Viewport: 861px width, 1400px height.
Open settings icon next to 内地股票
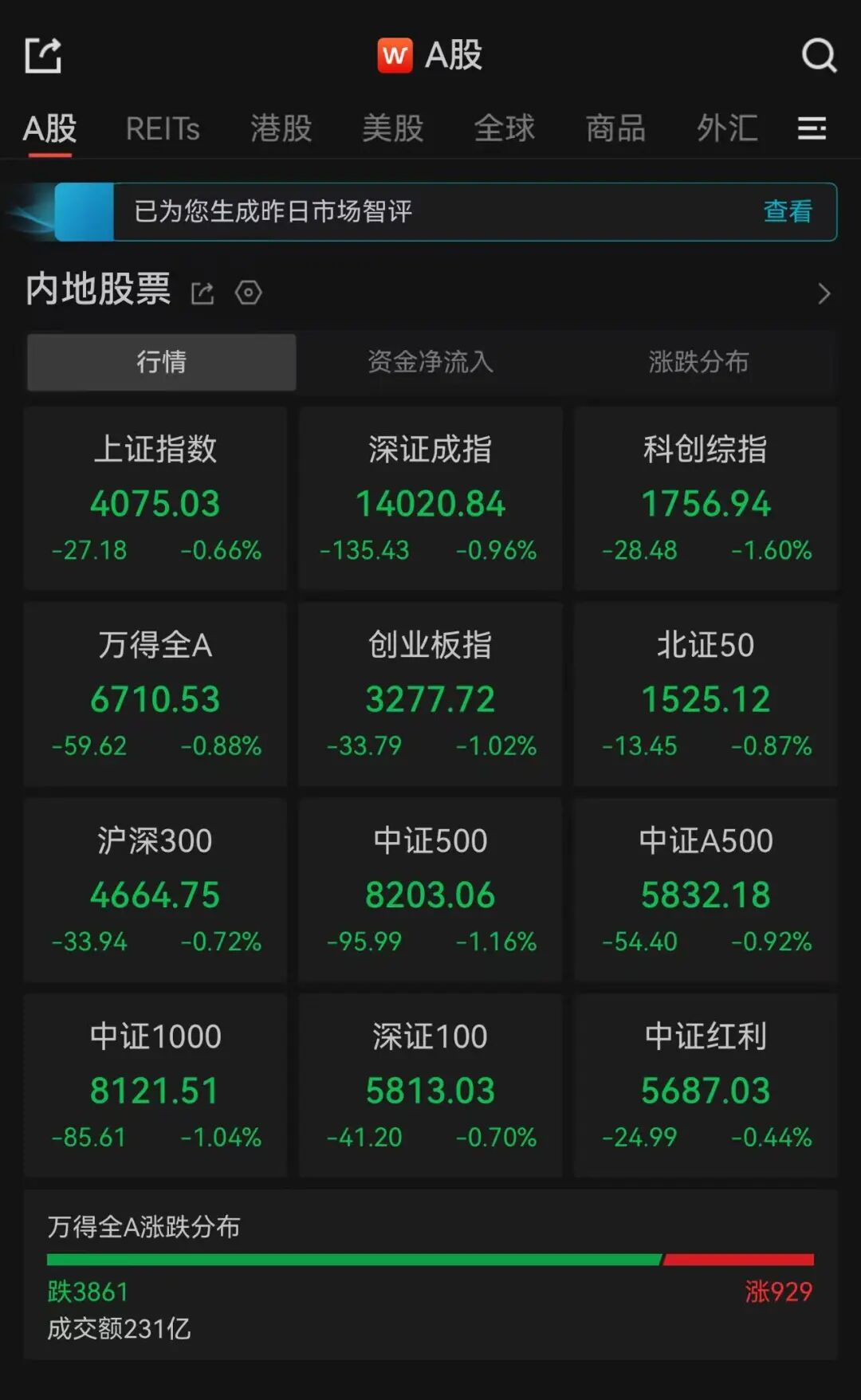248,293
